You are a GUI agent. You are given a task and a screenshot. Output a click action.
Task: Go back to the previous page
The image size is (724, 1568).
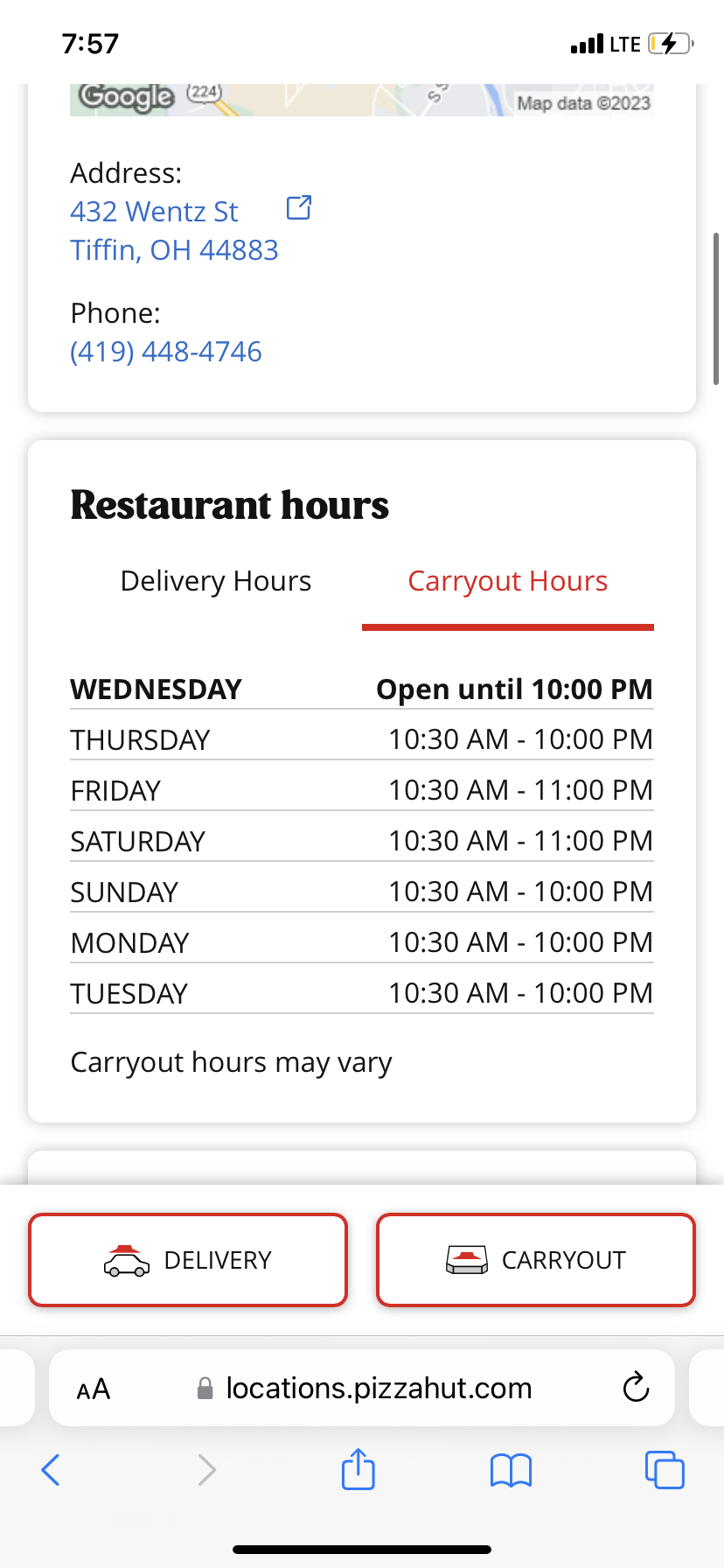[x=51, y=1470]
